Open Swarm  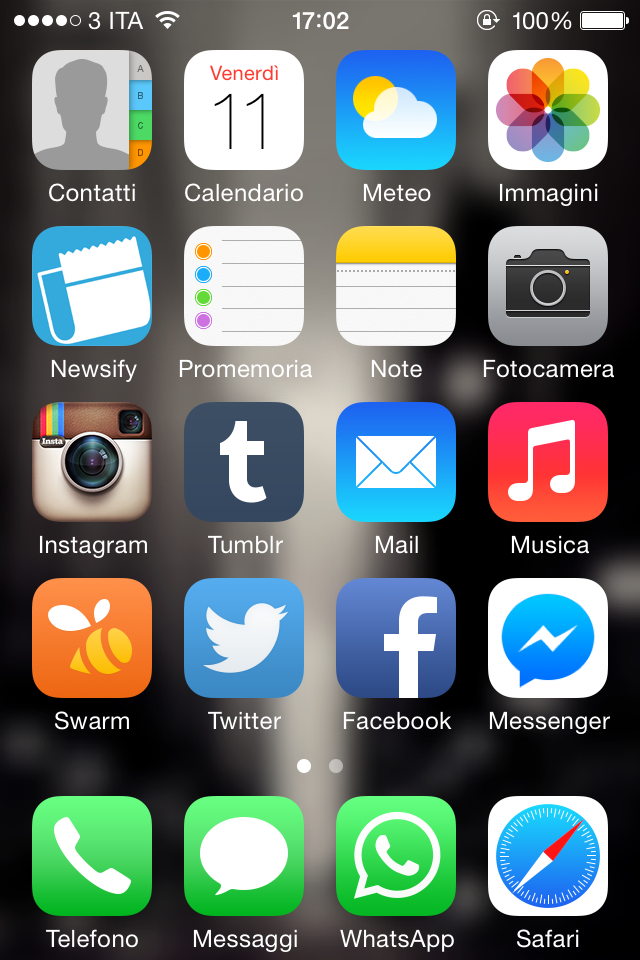pyautogui.click(x=92, y=638)
